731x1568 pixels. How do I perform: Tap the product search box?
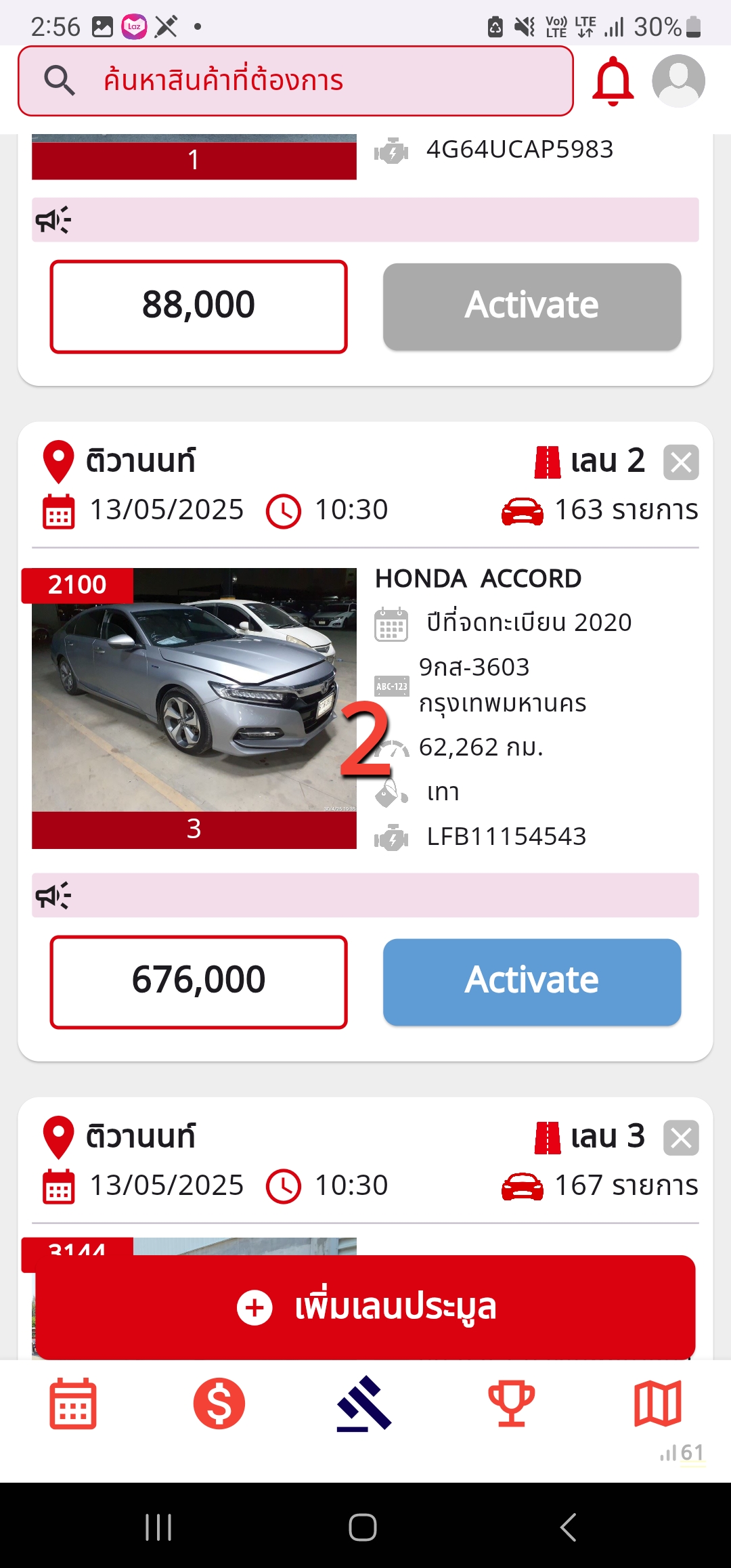pyautogui.click(x=296, y=81)
